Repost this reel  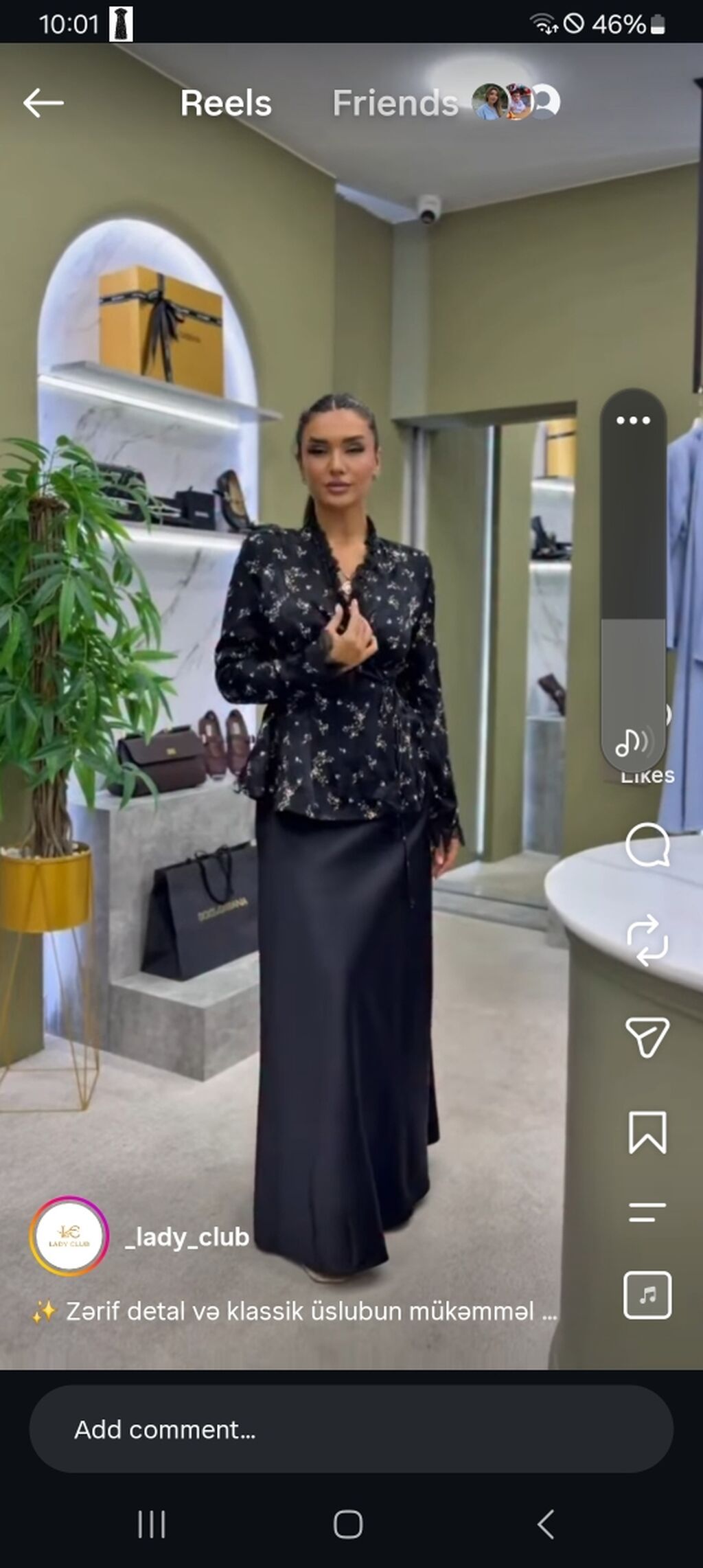[x=647, y=940]
